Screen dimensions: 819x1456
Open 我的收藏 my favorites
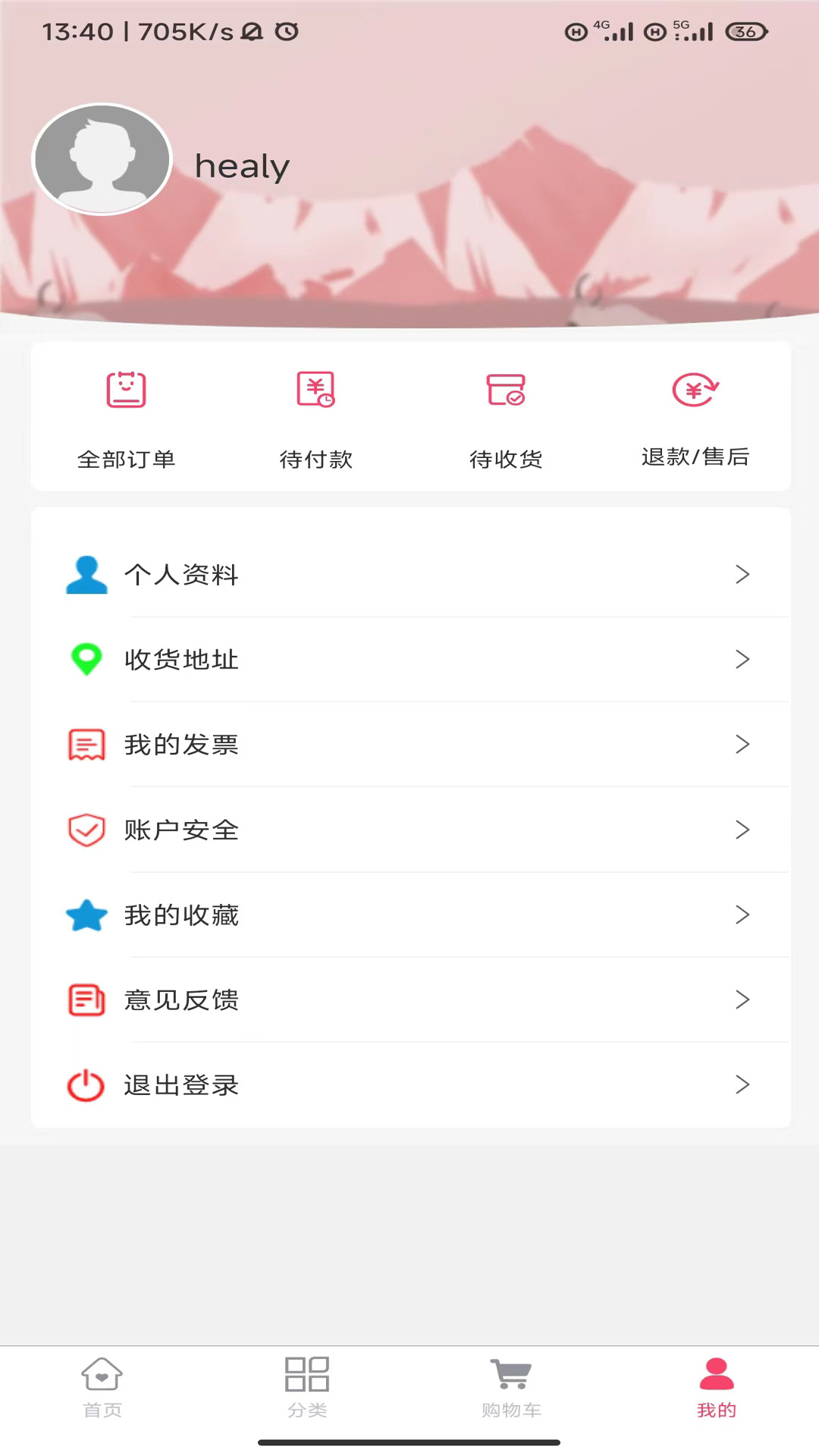pos(409,915)
